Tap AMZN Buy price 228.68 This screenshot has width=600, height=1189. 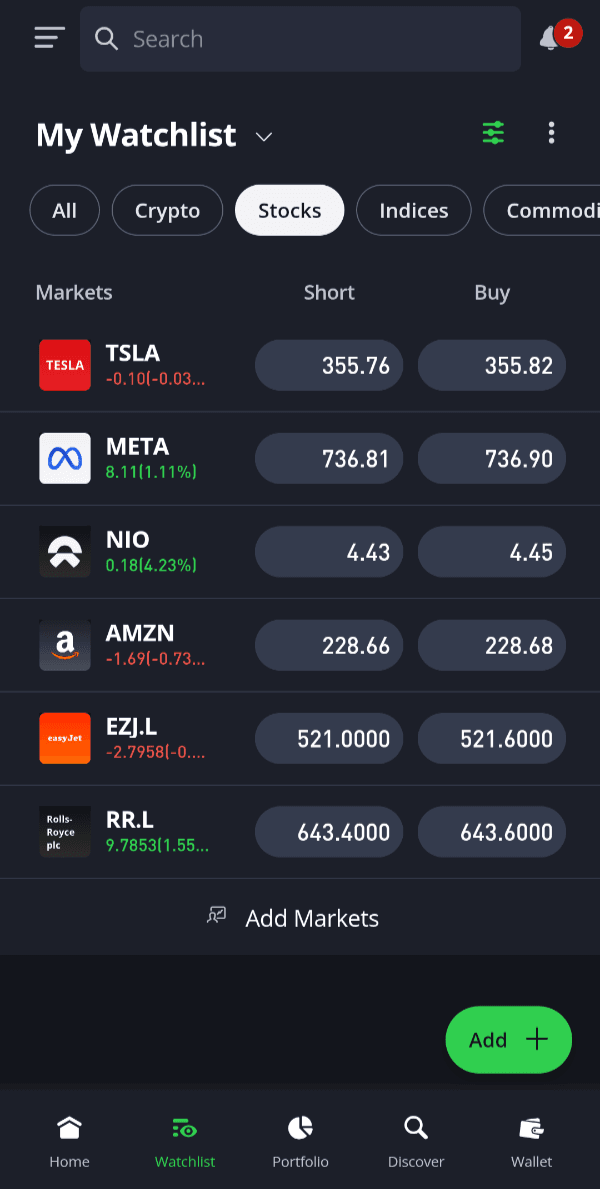tap(492, 646)
